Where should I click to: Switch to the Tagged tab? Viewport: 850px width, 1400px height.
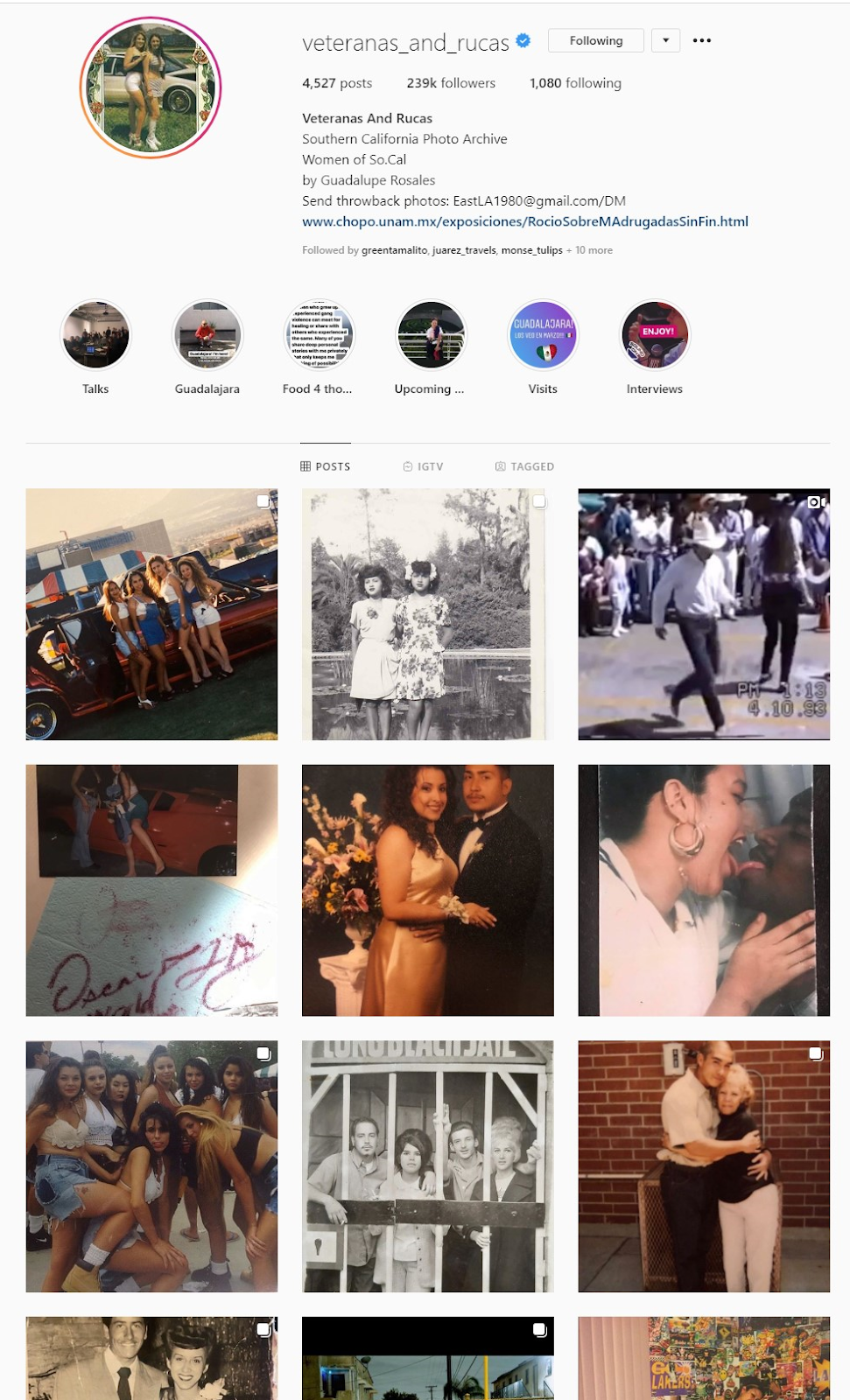[x=524, y=466]
